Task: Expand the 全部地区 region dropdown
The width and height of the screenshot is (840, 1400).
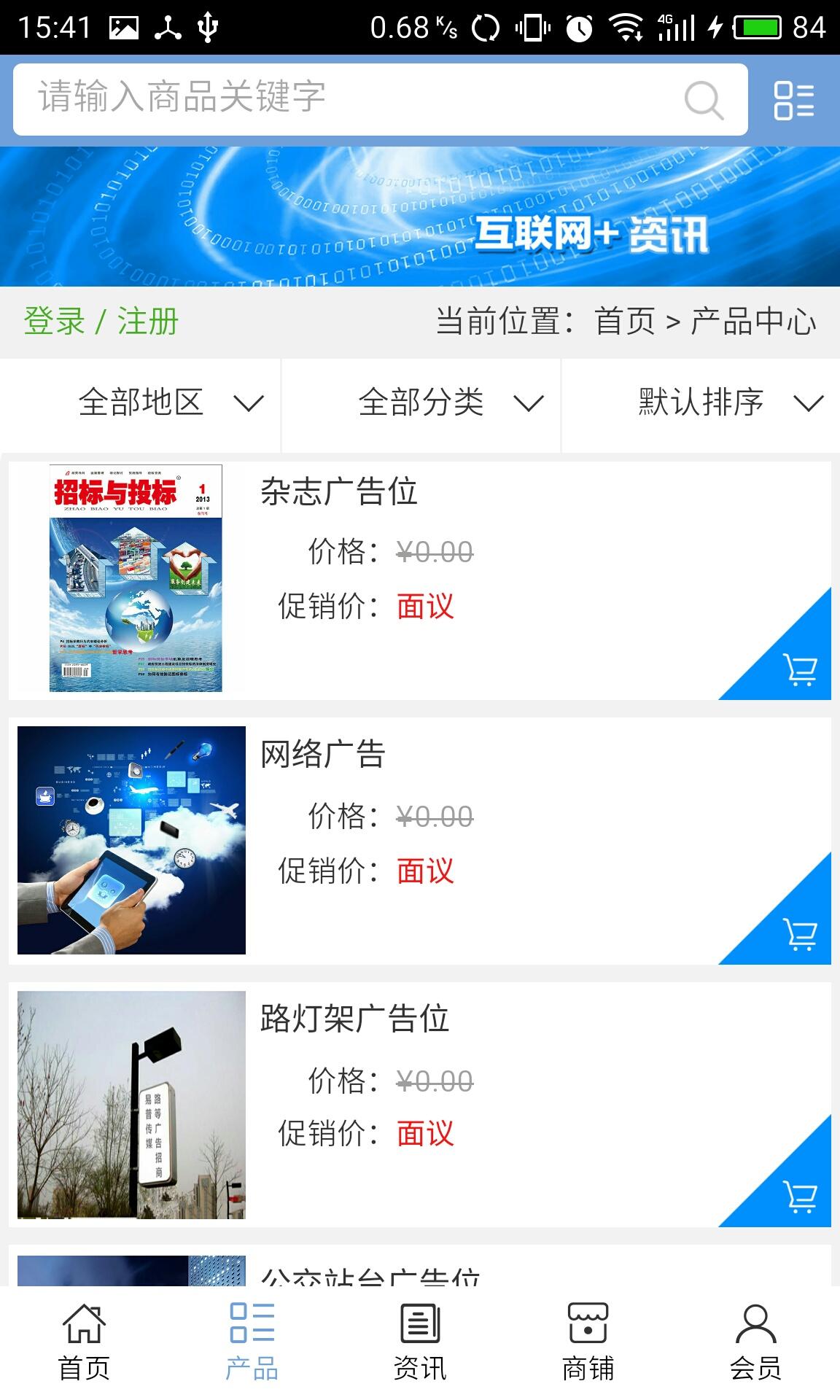Action: click(x=168, y=402)
